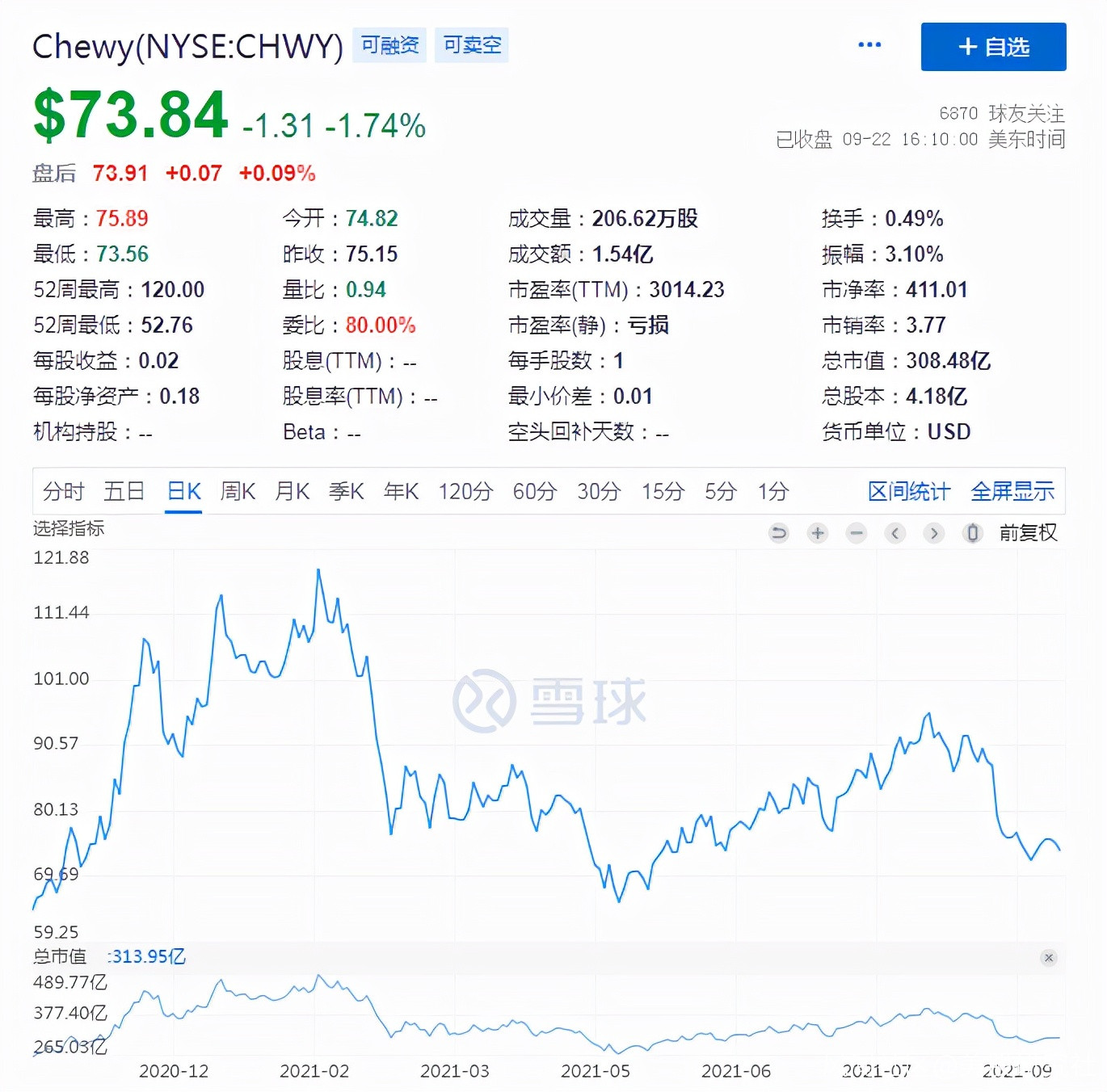
Task: Show the 30分 interval chart
Action: [x=599, y=491]
